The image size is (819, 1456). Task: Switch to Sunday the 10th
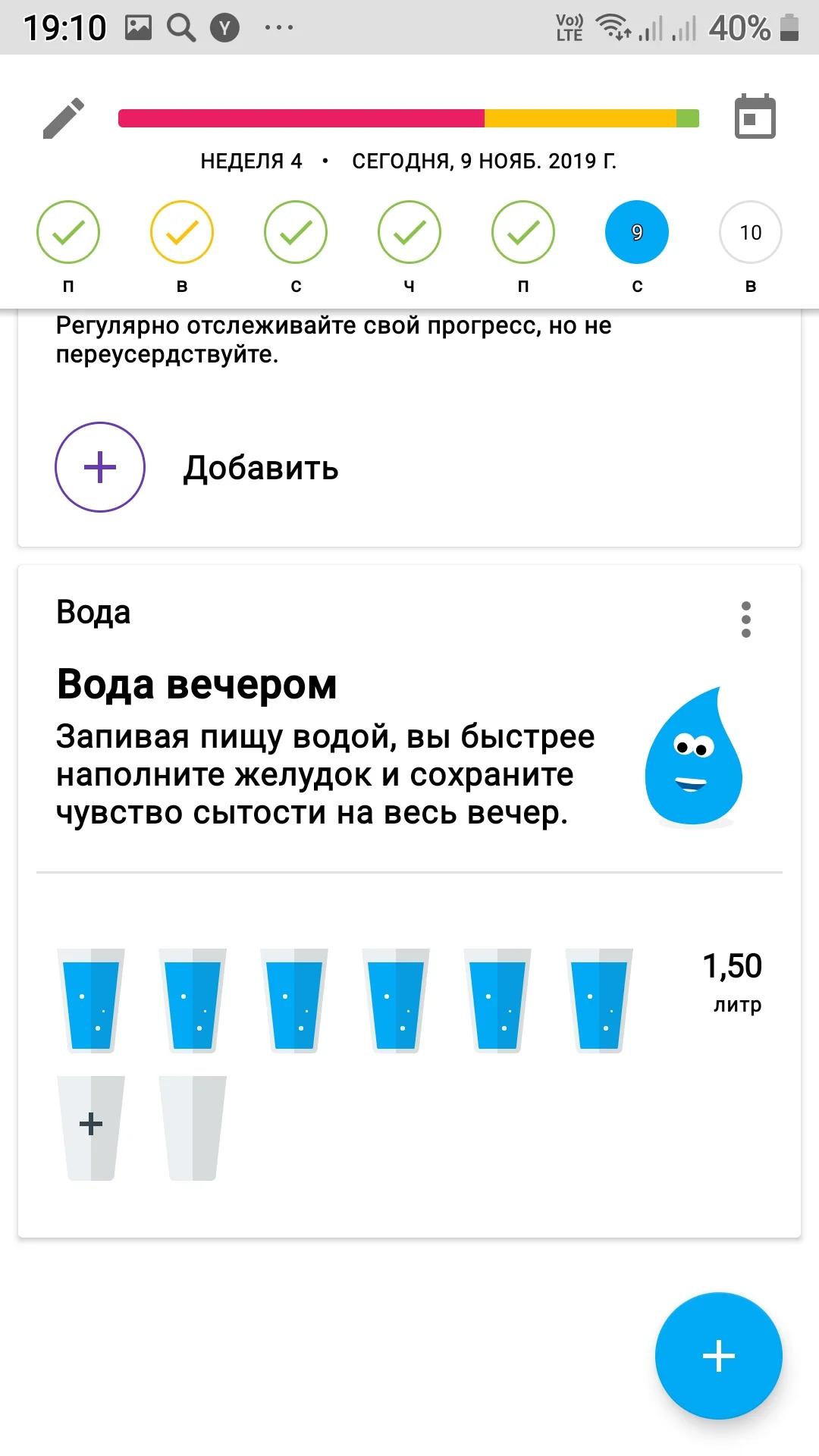(x=751, y=232)
